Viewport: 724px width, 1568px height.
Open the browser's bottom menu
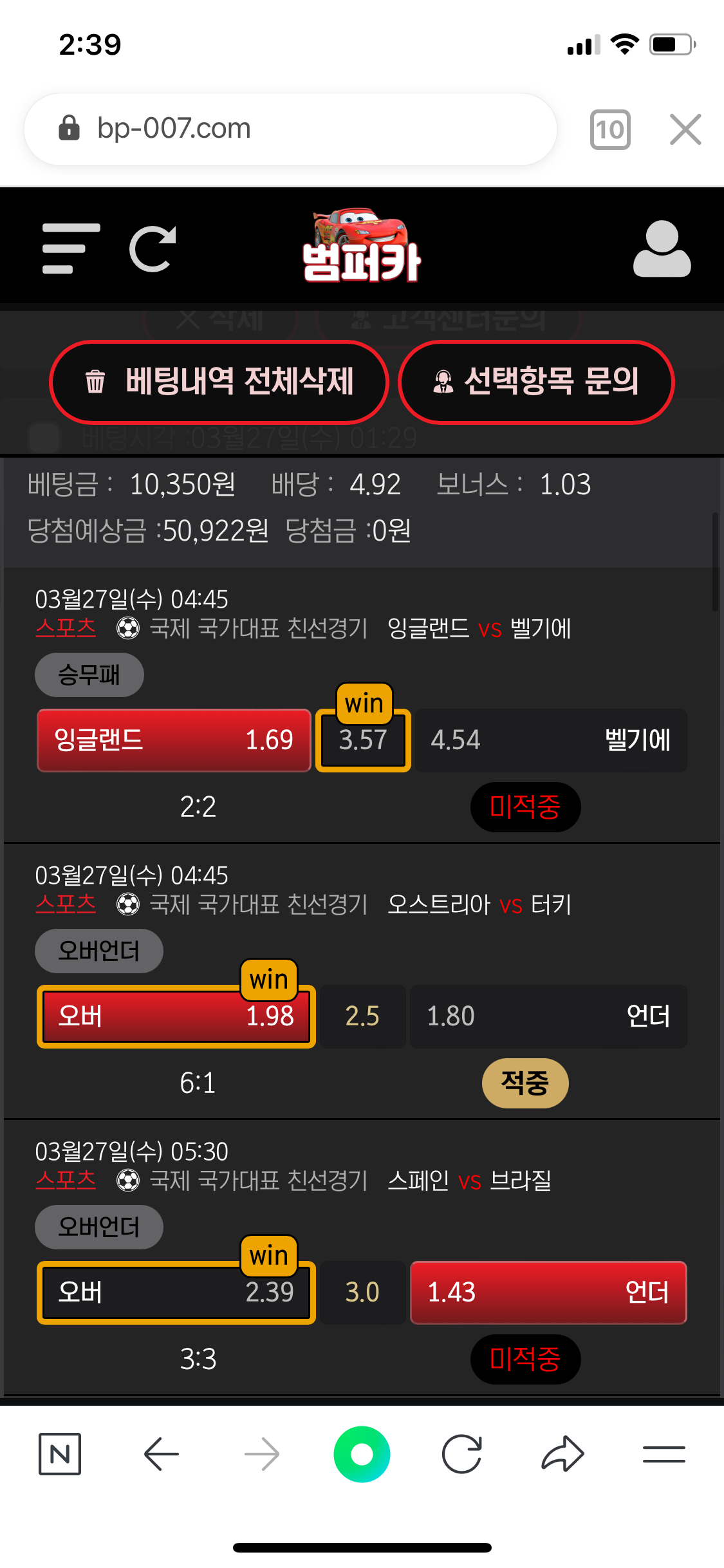click(x=664, y=1454)
